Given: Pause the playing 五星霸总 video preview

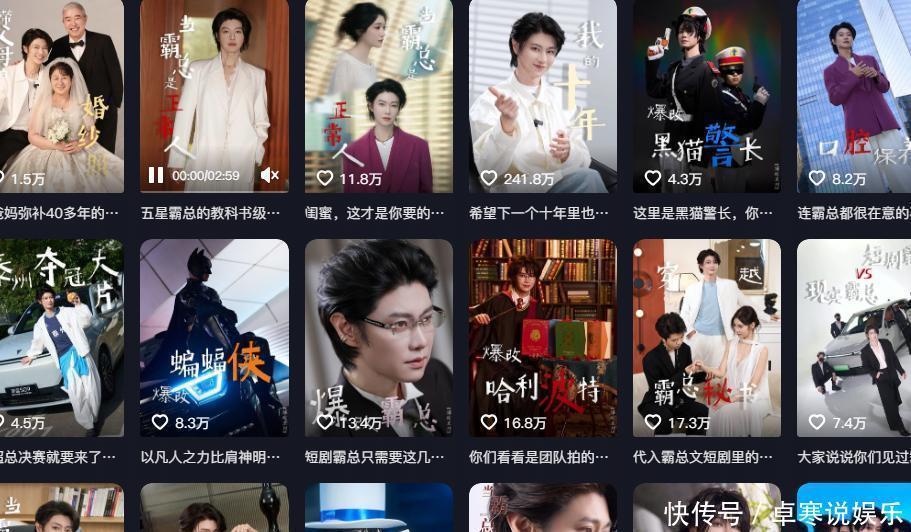Looking at the screenshot, I should click(156, 175).
